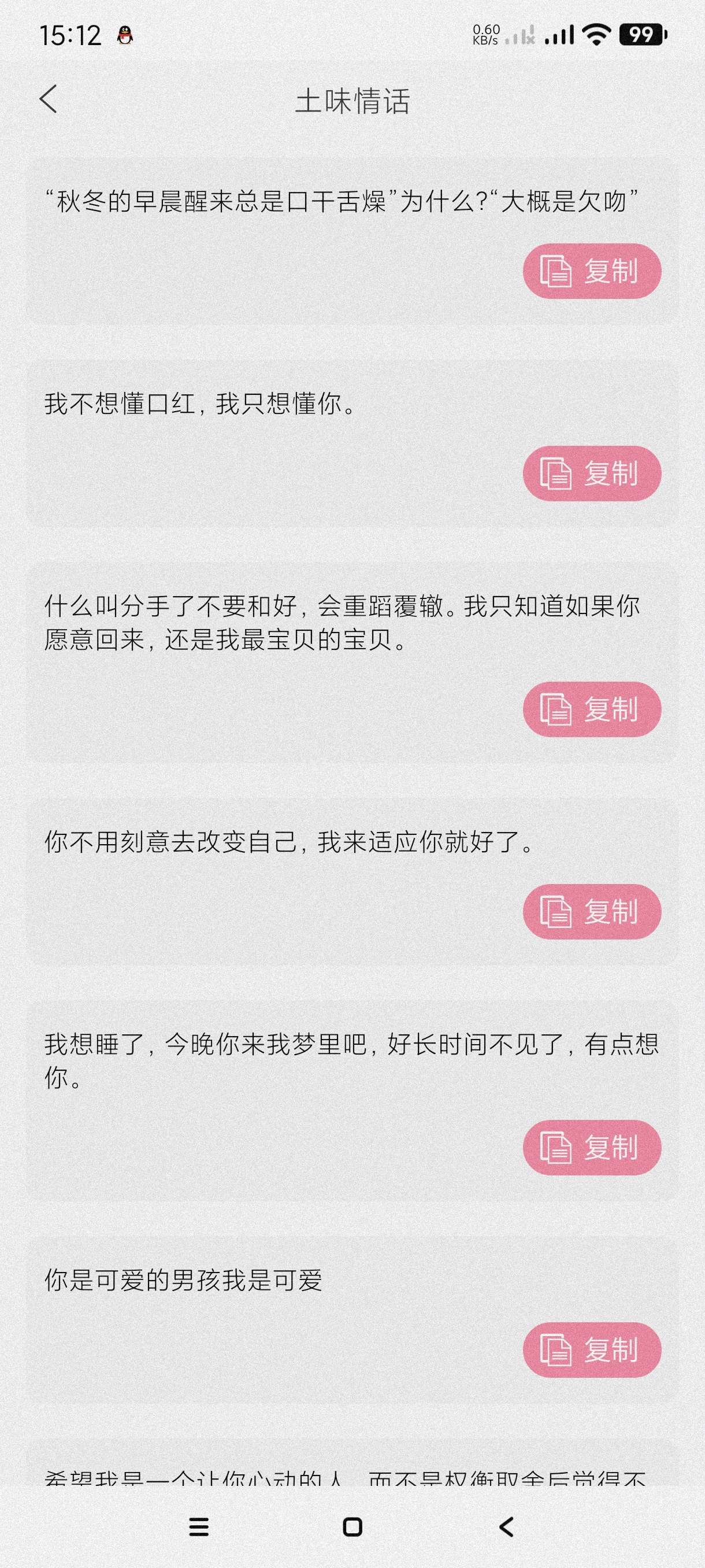Copy the quote 你不用刻意去改变自己

click(591, 911)
